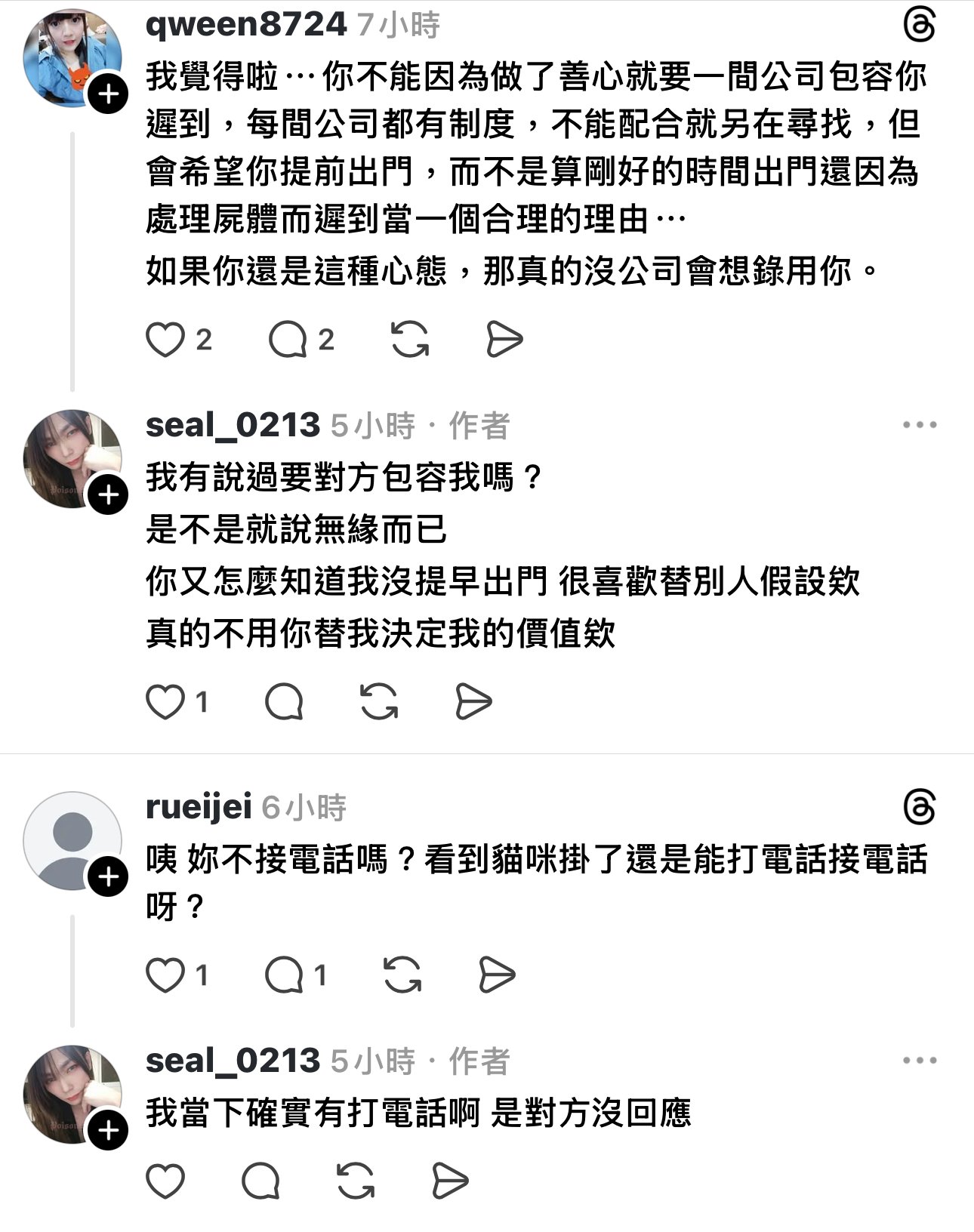Share qween8724's comment via send icon
The image size is (974, 1232).
(x=504, y=340)
